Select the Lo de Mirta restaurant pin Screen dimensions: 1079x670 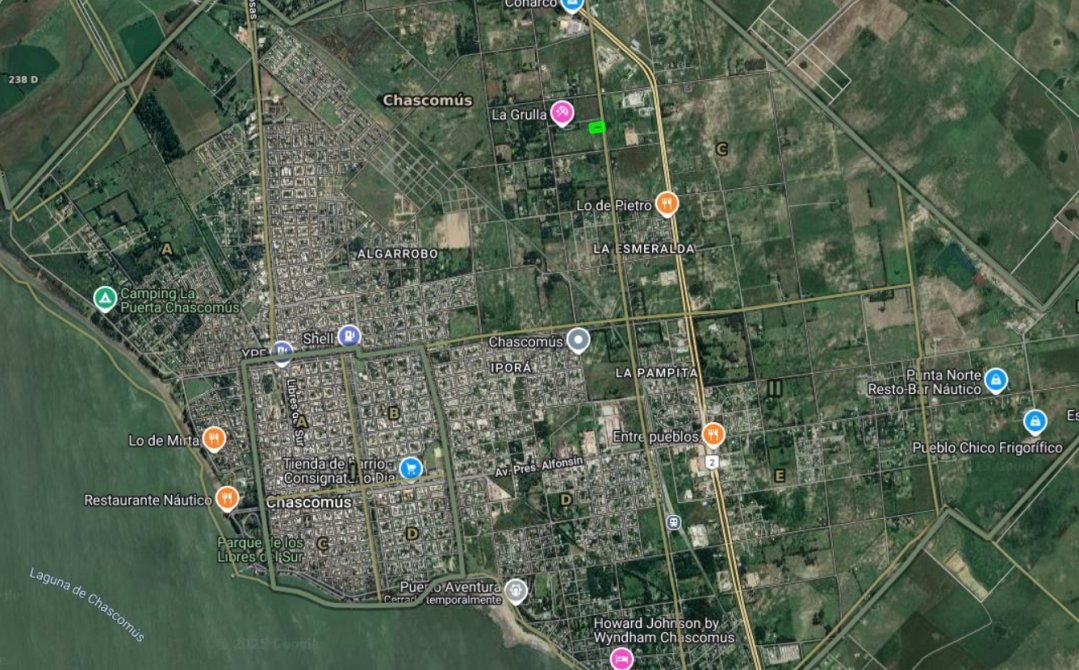pos(213,439)
